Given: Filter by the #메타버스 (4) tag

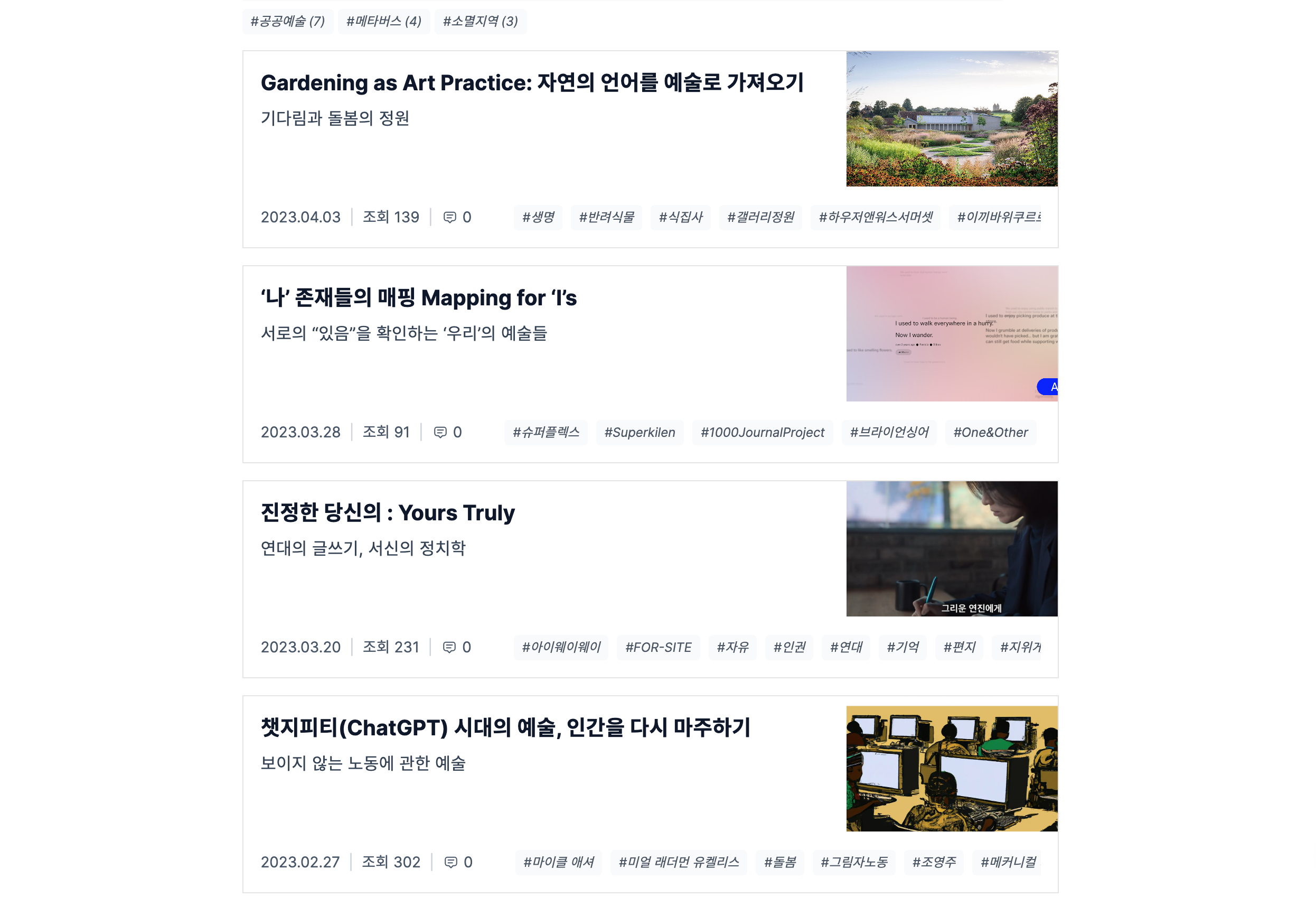Looking at the screenshot, I should tap(383, 22).
